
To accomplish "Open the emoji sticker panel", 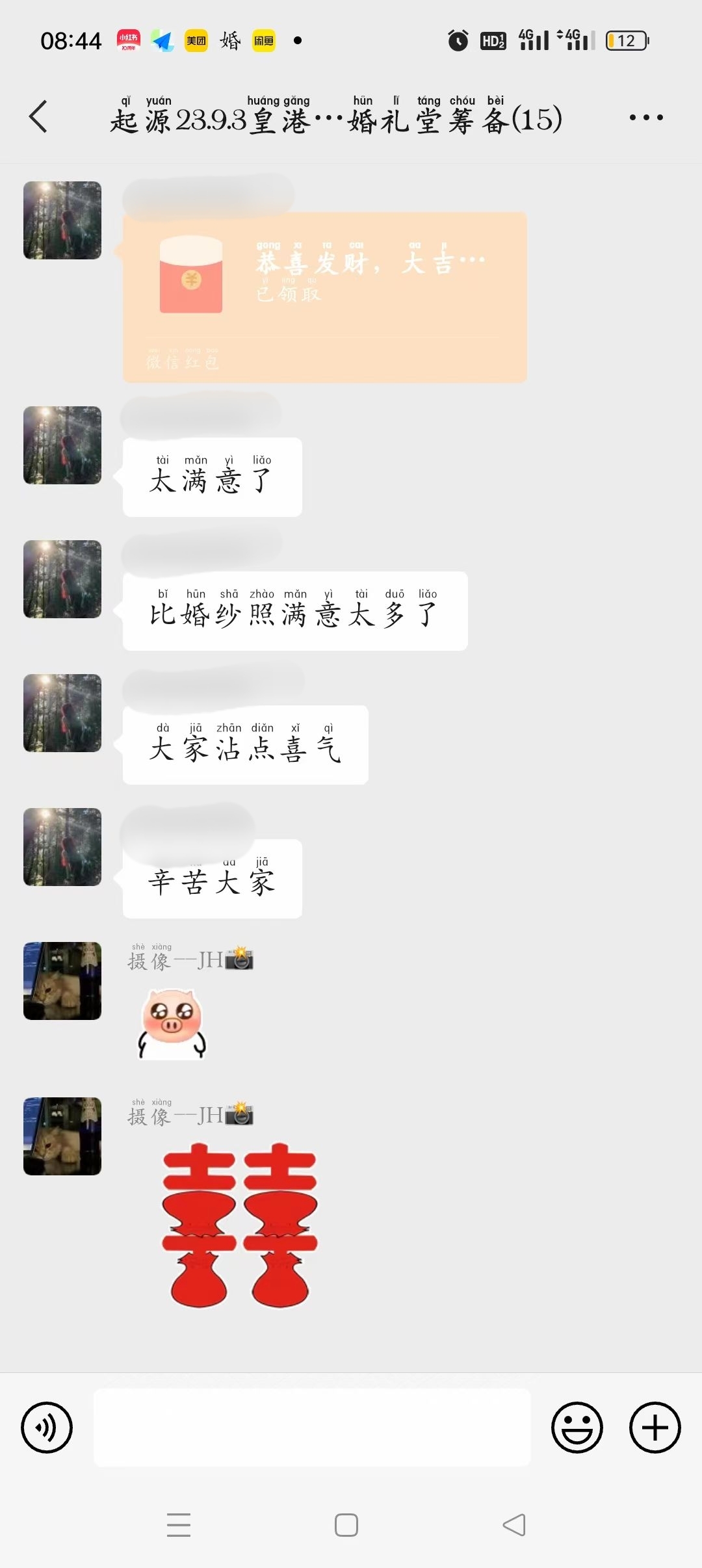I will [x=577, y=1428].
